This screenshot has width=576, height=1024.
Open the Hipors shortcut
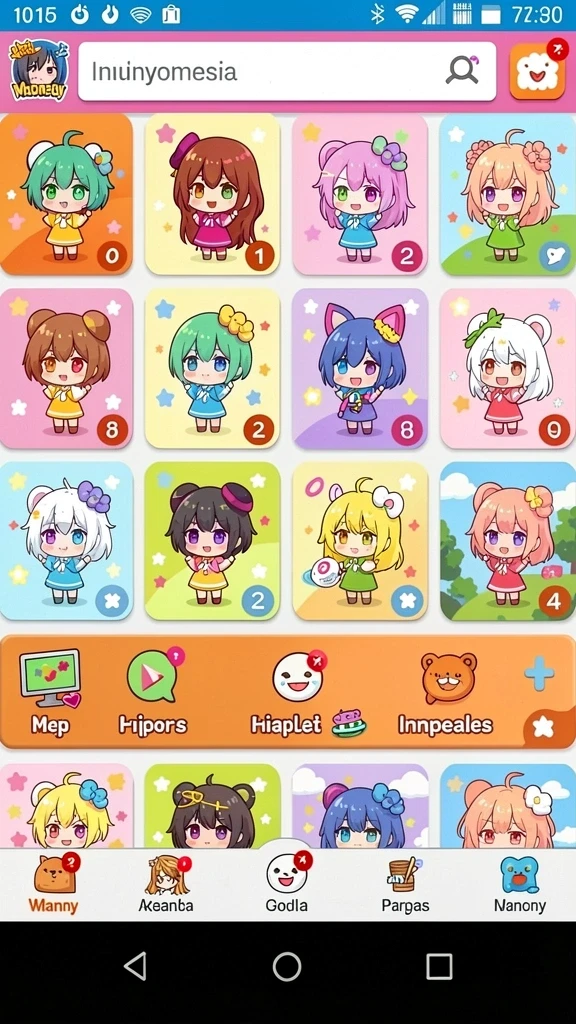[153, 693]
